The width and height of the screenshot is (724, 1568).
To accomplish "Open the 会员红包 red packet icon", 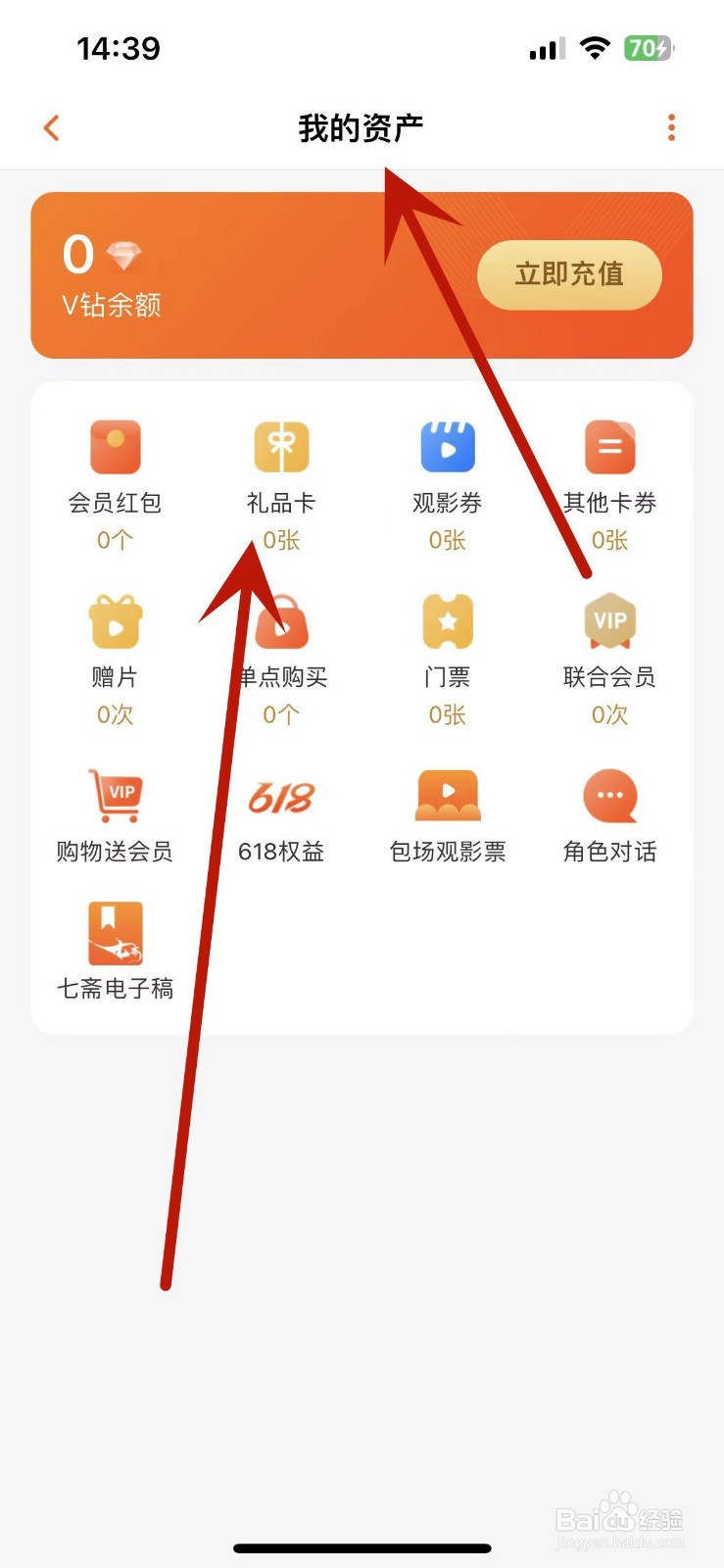I will tap(115, 447).
